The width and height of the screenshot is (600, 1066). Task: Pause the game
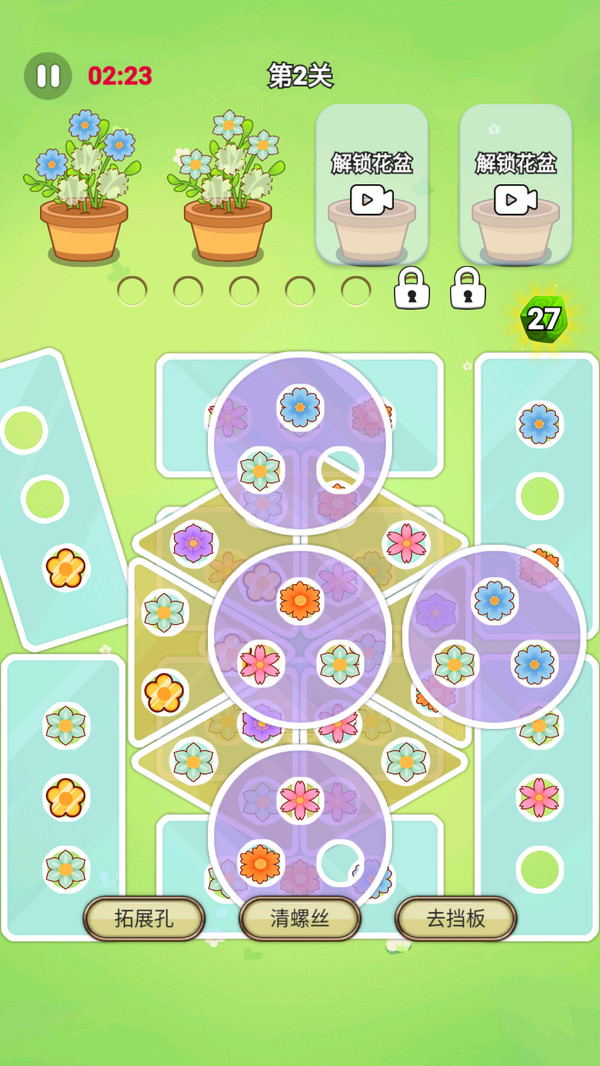[x=48, y=76]
